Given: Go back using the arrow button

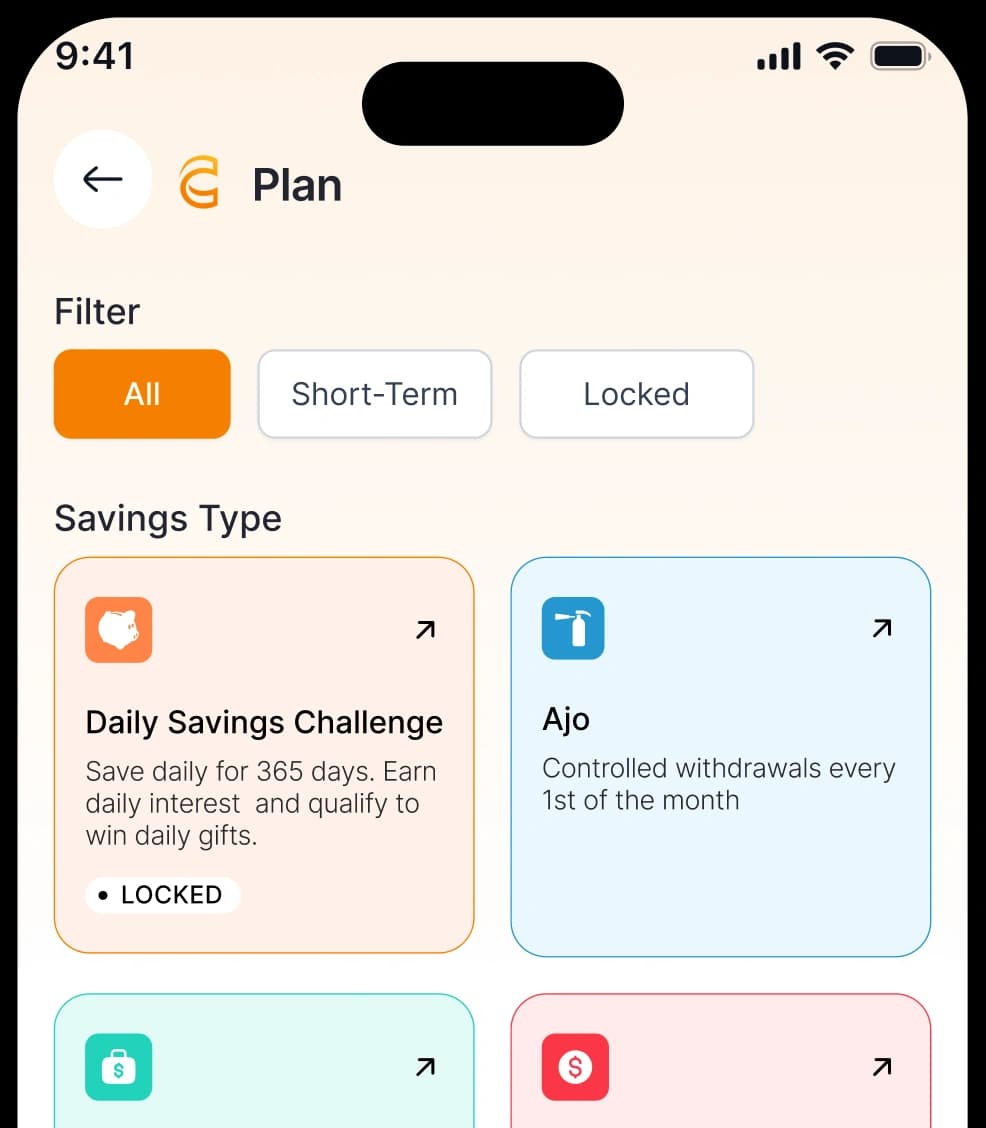Looking at the screenshot, I should [102, 179].
